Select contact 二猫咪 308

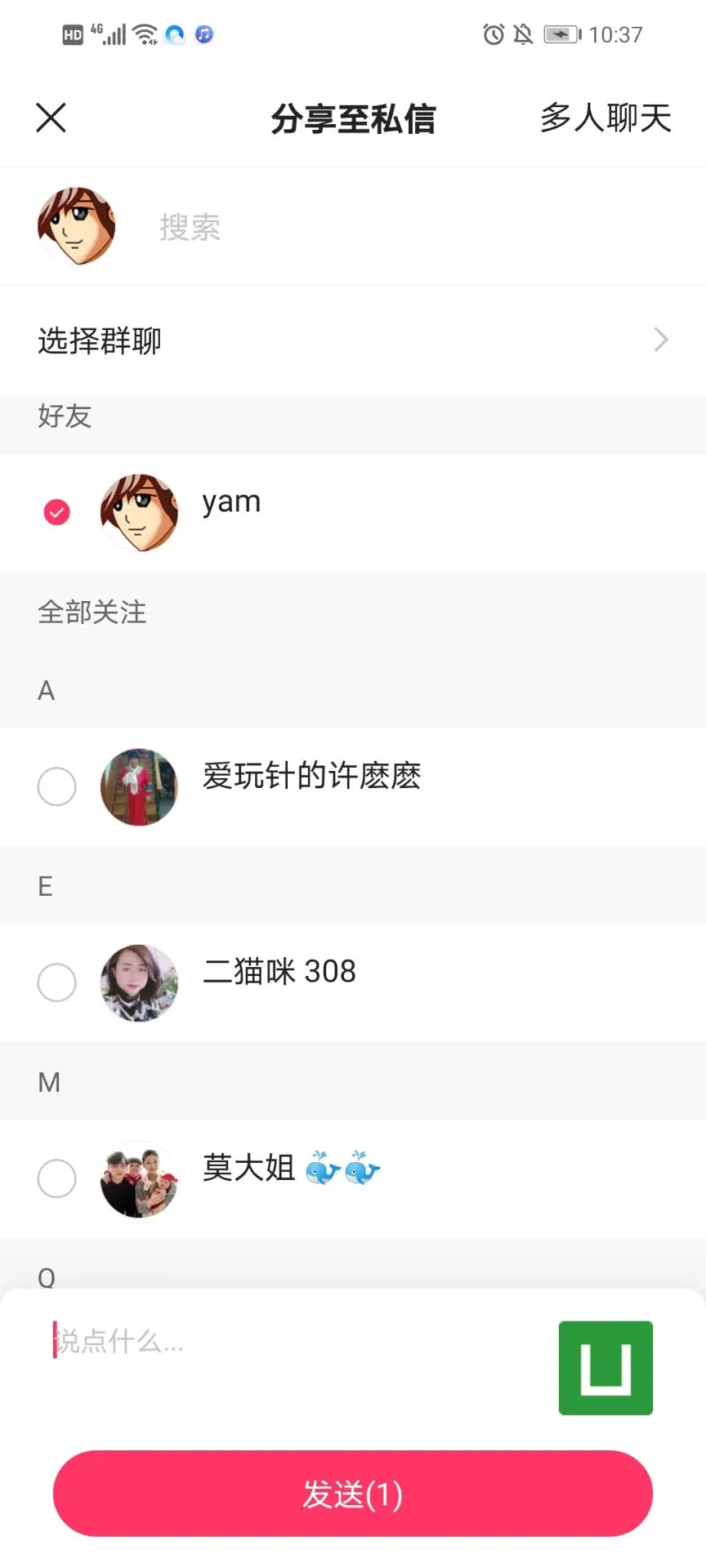[56, 982]
